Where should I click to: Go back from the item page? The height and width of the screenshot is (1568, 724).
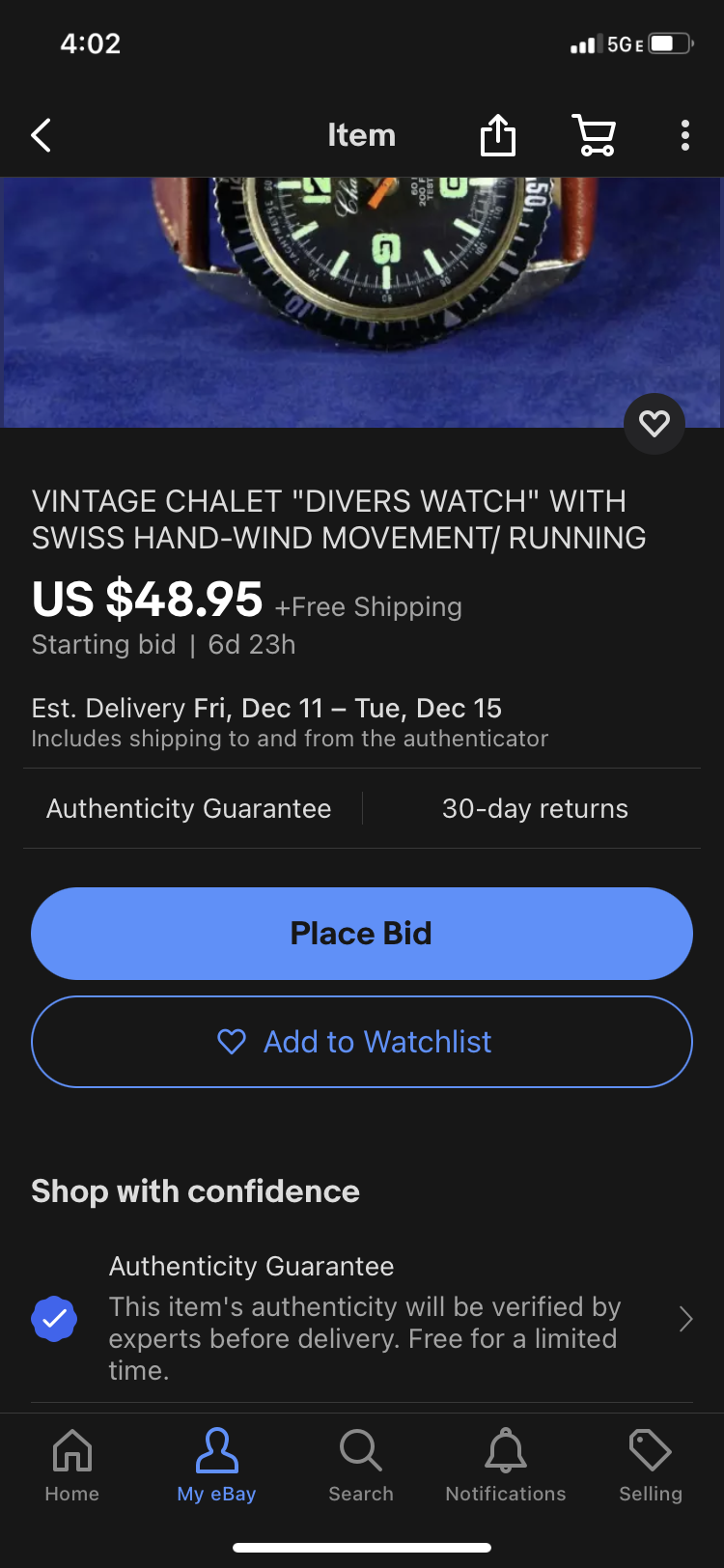click(41, 136)
